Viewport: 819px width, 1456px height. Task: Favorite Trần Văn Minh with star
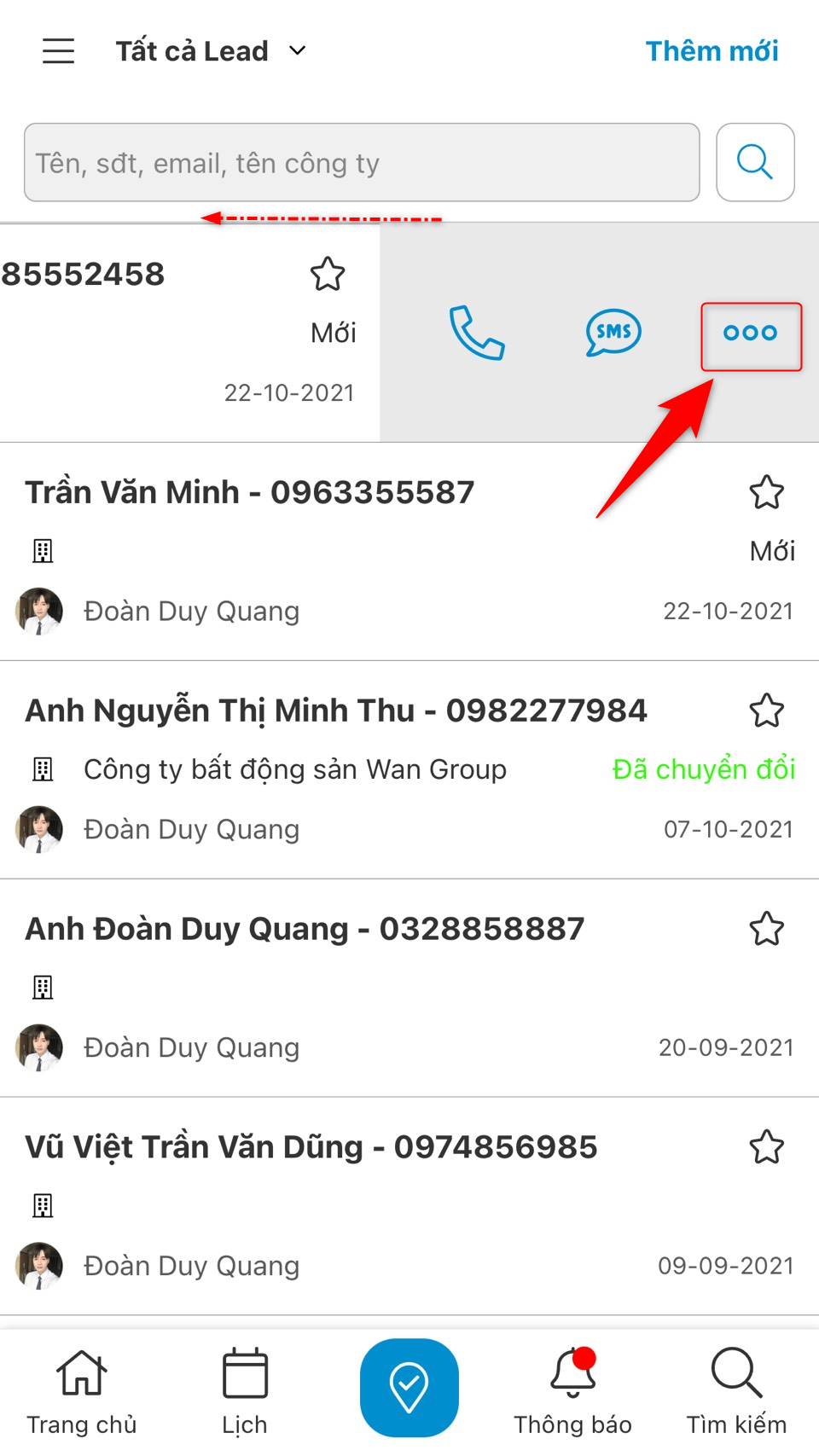[766, 493]
